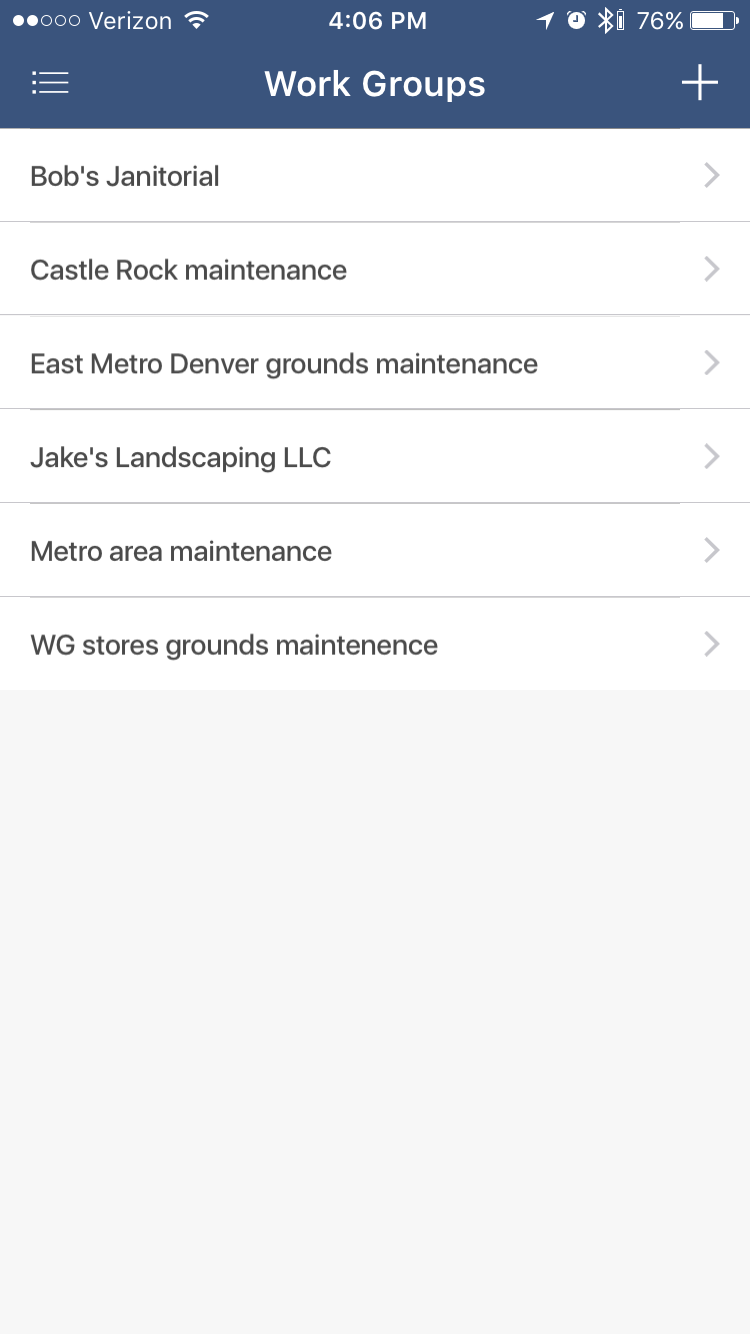Image resolution: width=750 pixels, height=1334 pixels.
Task: Select Castle Rock maintenance
Action: click(375, 269)
